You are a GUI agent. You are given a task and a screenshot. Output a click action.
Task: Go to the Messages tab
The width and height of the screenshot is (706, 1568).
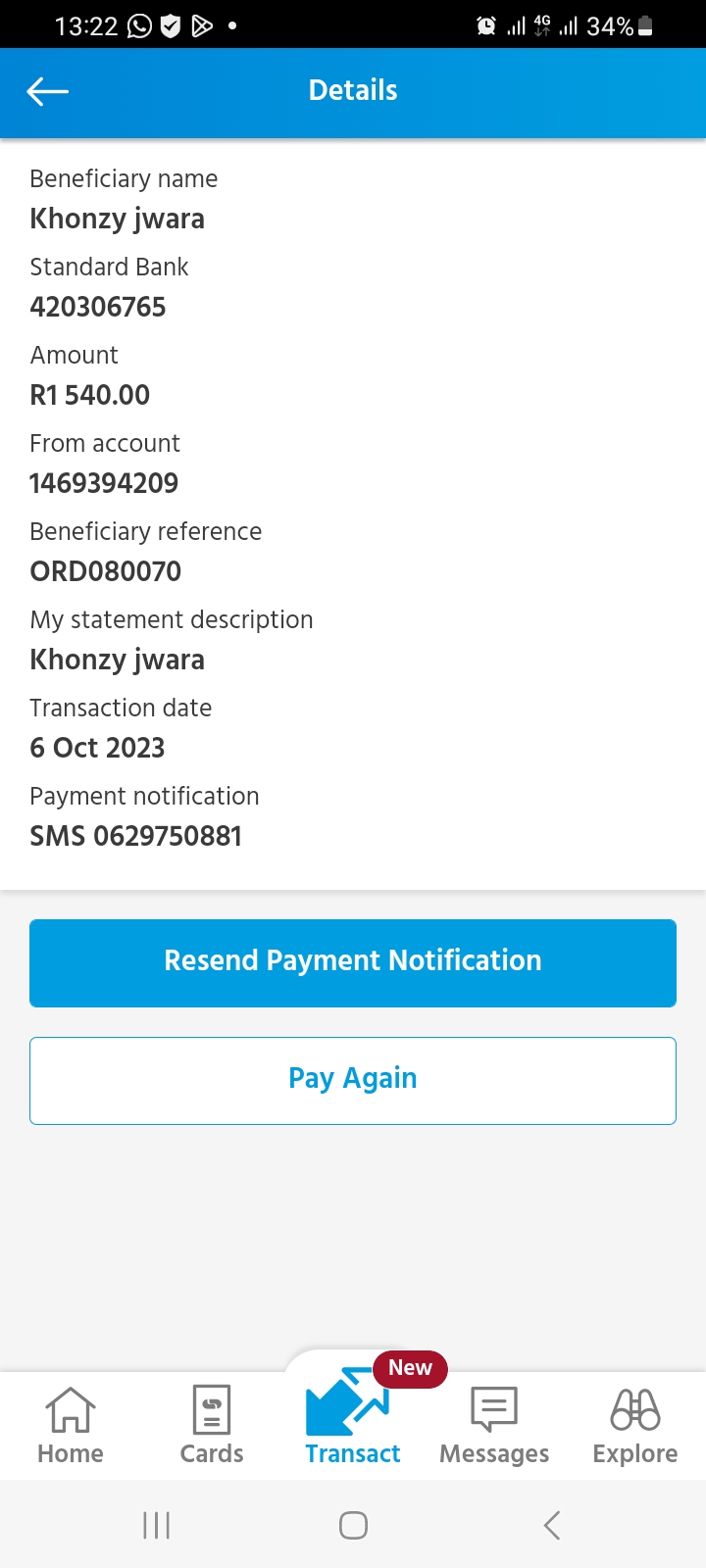click(x=494, y=1426)
